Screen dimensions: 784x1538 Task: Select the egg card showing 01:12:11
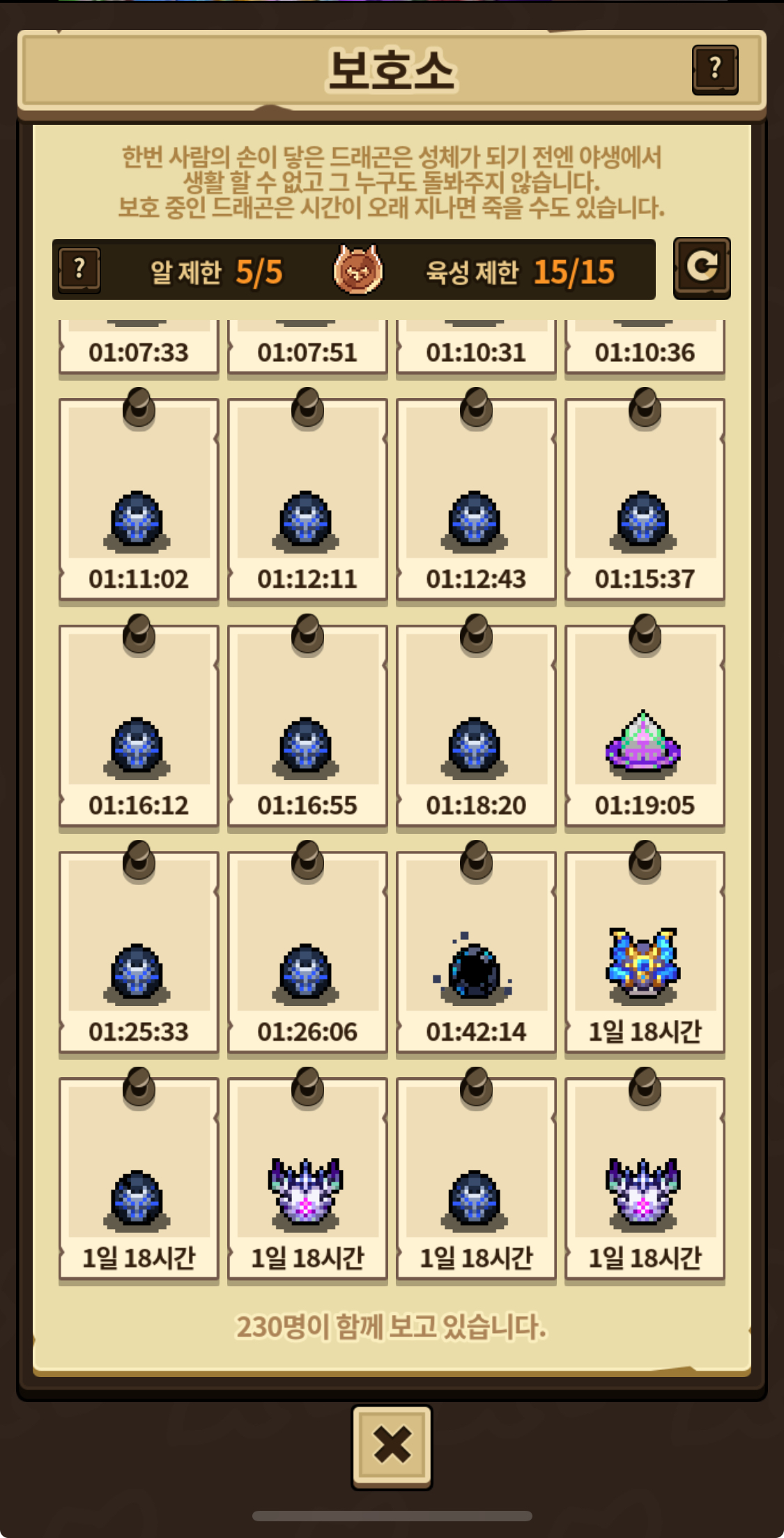click(x=307, y=499)
